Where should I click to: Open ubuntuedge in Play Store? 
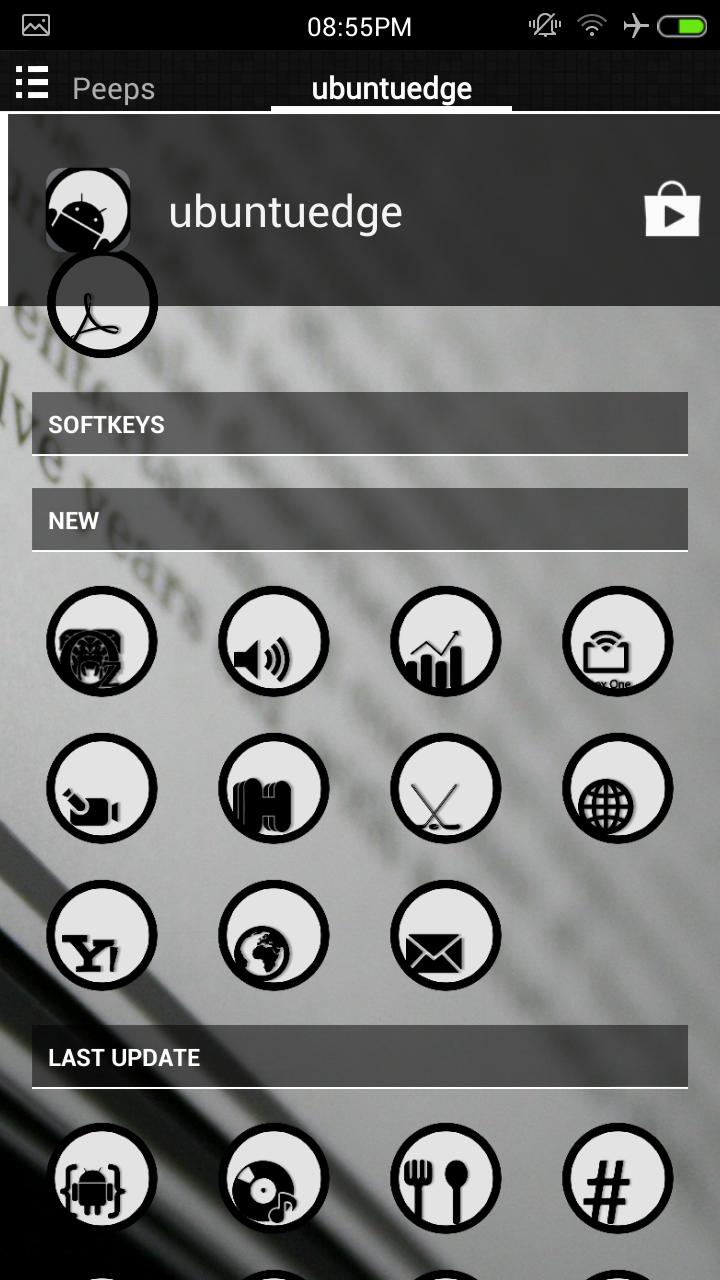pos(672,210)
